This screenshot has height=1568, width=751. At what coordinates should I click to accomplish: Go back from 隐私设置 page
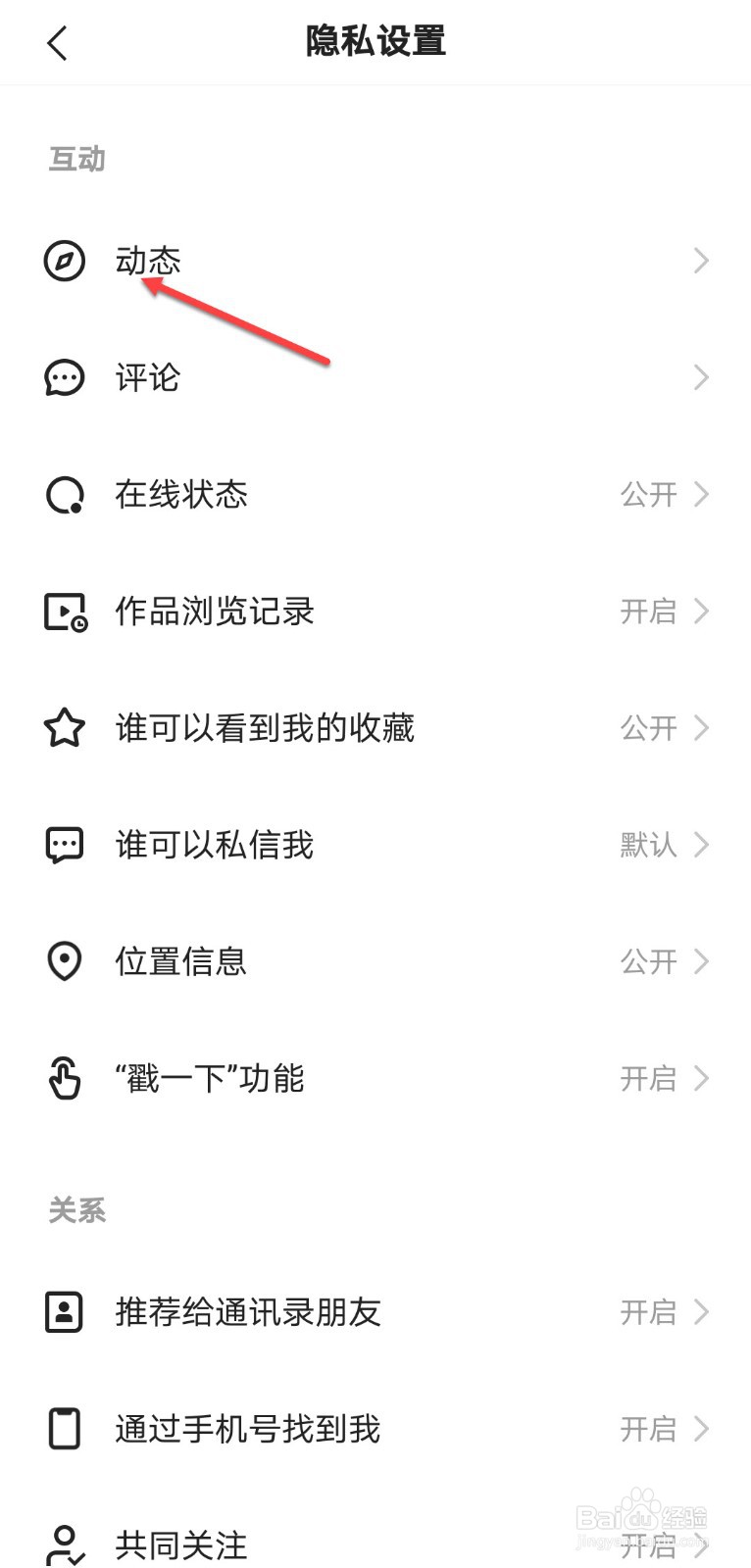pos(57,42)
